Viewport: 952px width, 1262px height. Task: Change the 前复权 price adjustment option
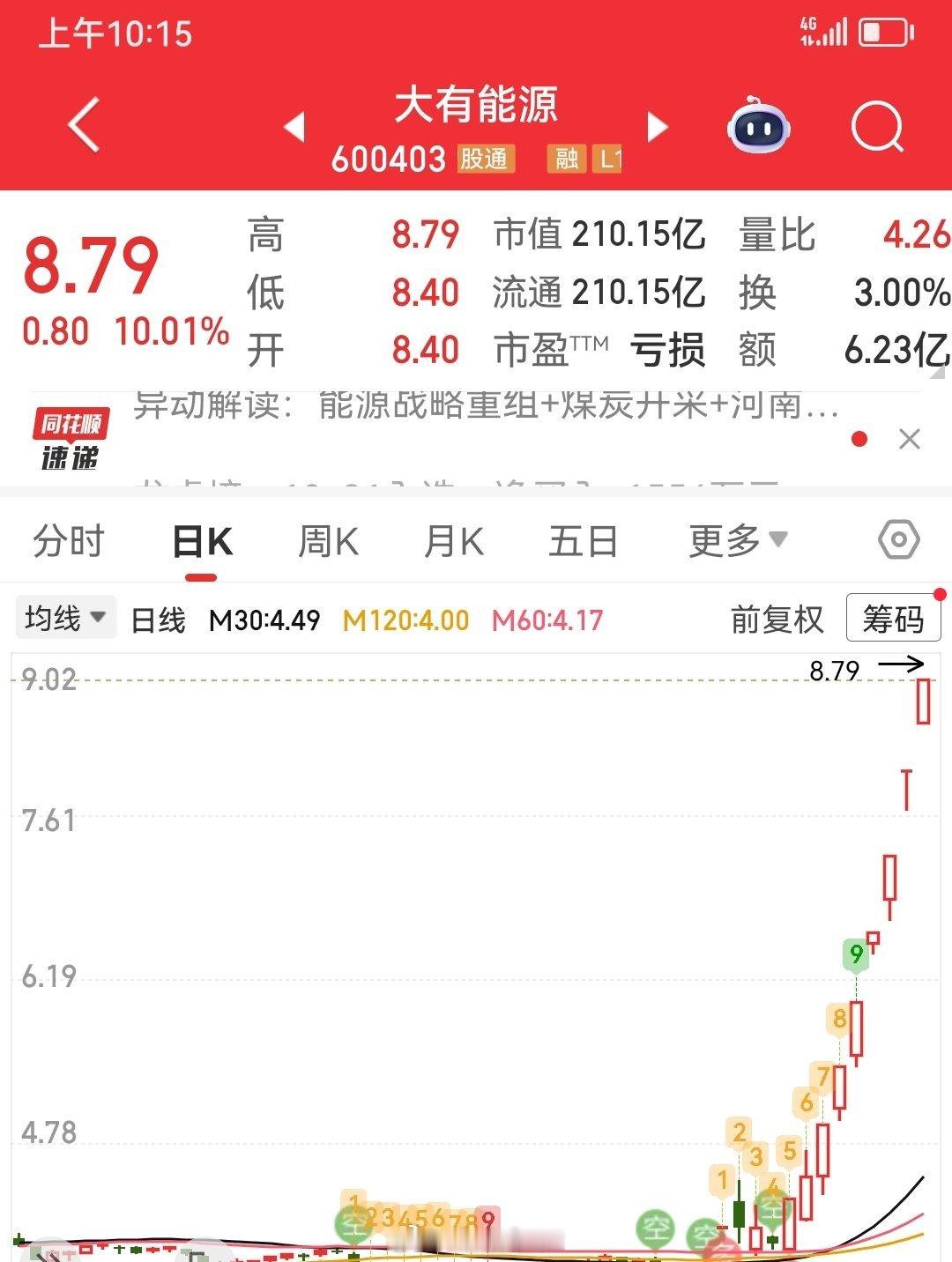[x=777, y=620]
